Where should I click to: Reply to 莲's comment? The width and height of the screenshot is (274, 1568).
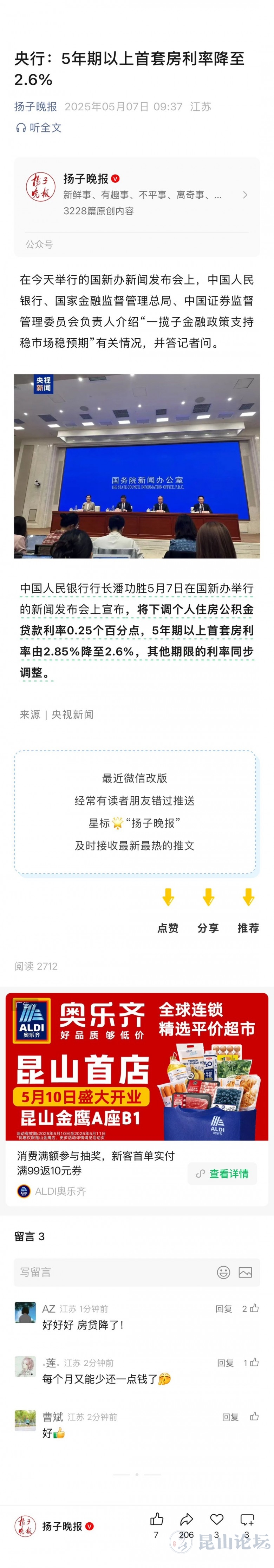[x=225, y=1363]
